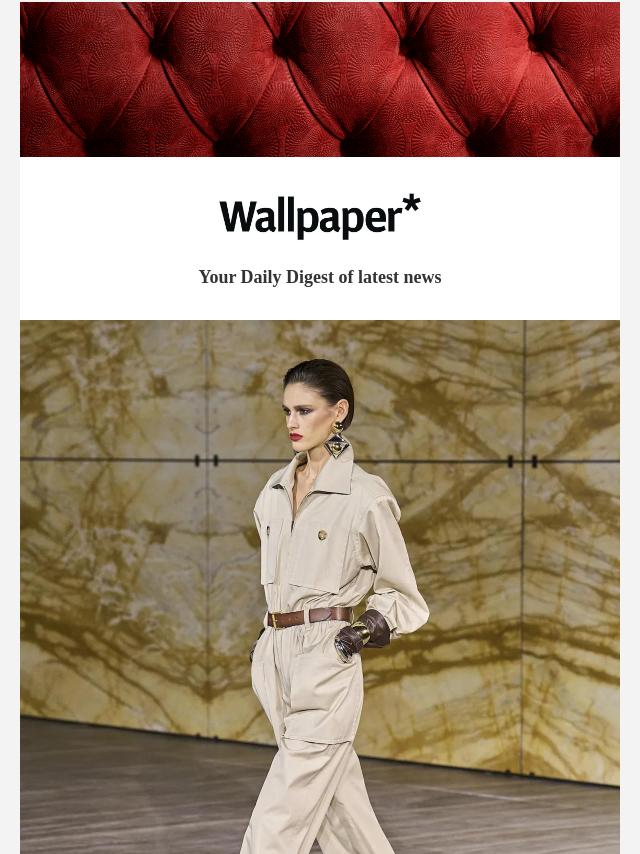Open the red tufted leather banner image

tap(320, 79)
